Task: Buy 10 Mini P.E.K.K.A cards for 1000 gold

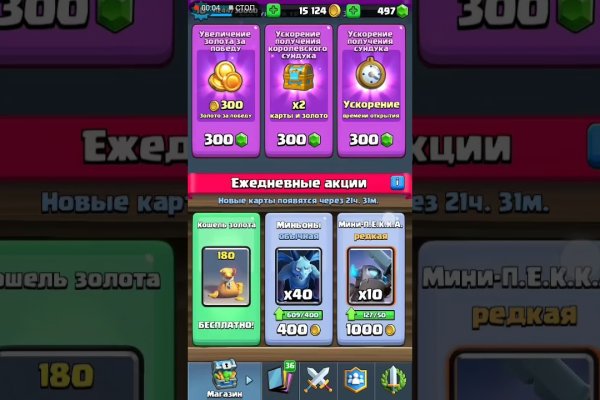Action: pos(370,330)
